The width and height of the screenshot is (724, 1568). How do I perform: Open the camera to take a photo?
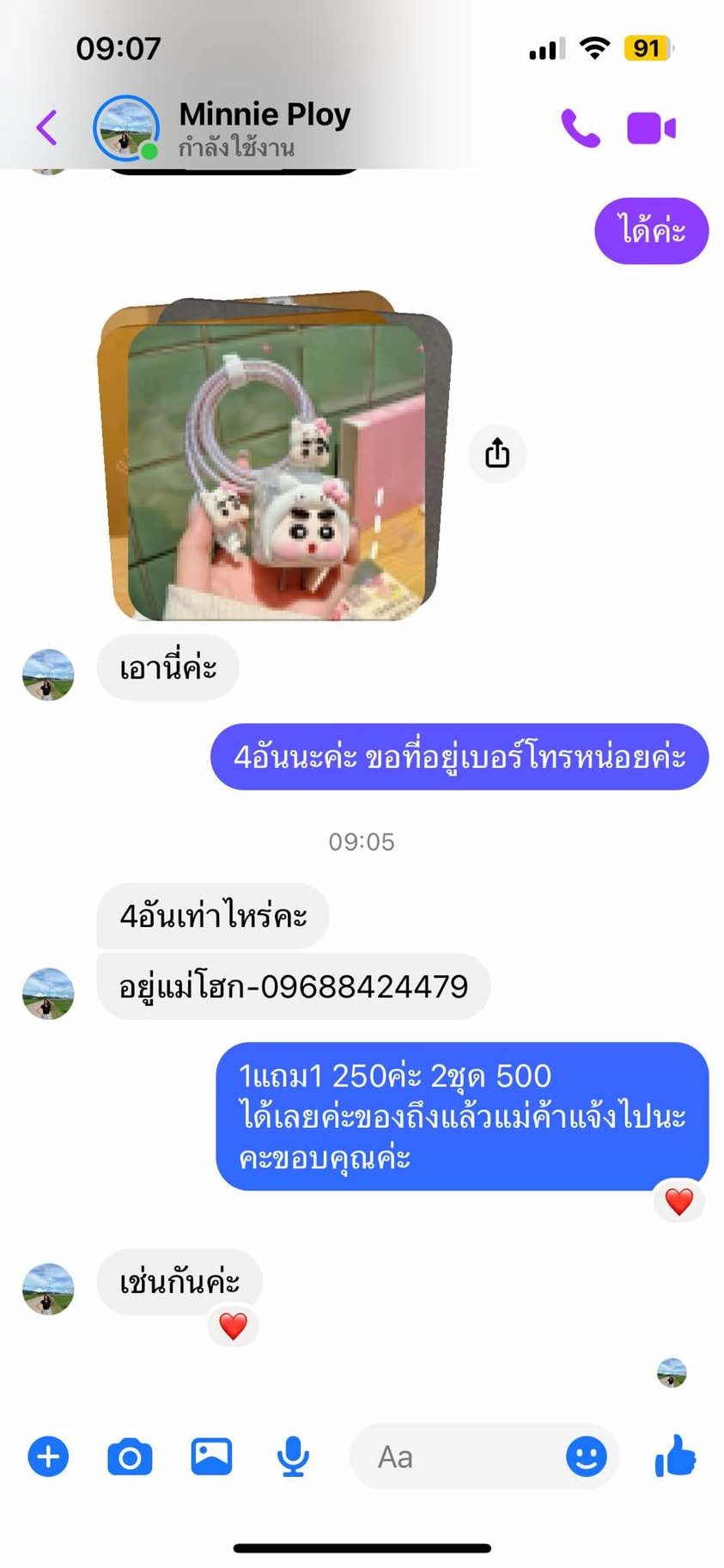click(x=130, y=1456)
